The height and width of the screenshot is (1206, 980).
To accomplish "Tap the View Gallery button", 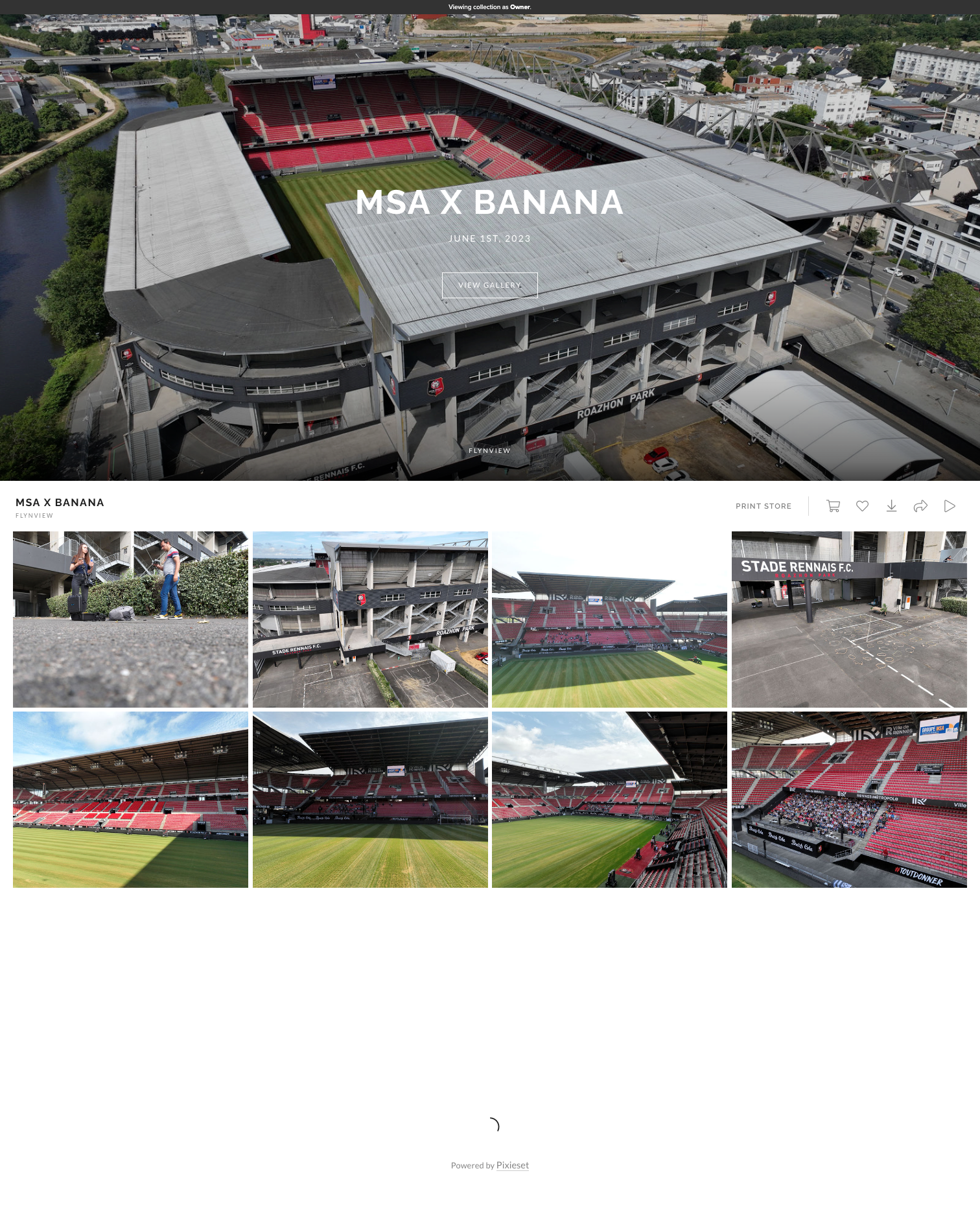I will pyautogui.click(x=489, y=285).
